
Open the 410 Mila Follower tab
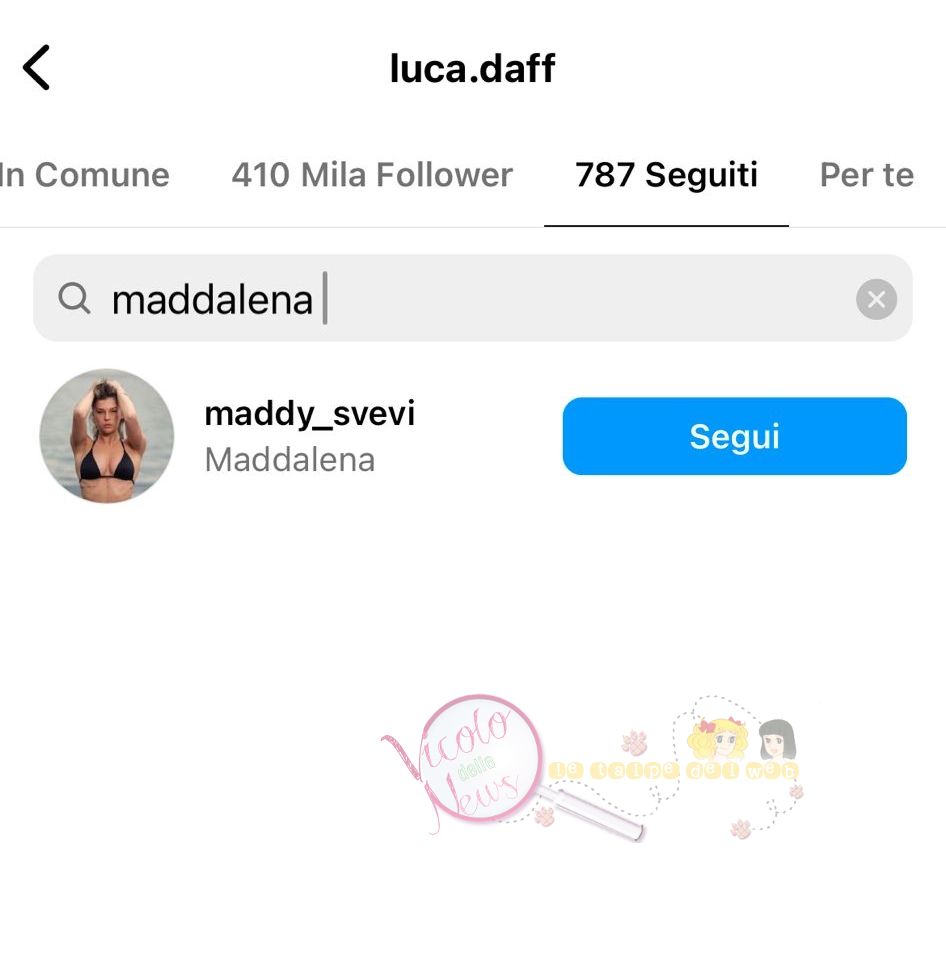pos(372,175)
